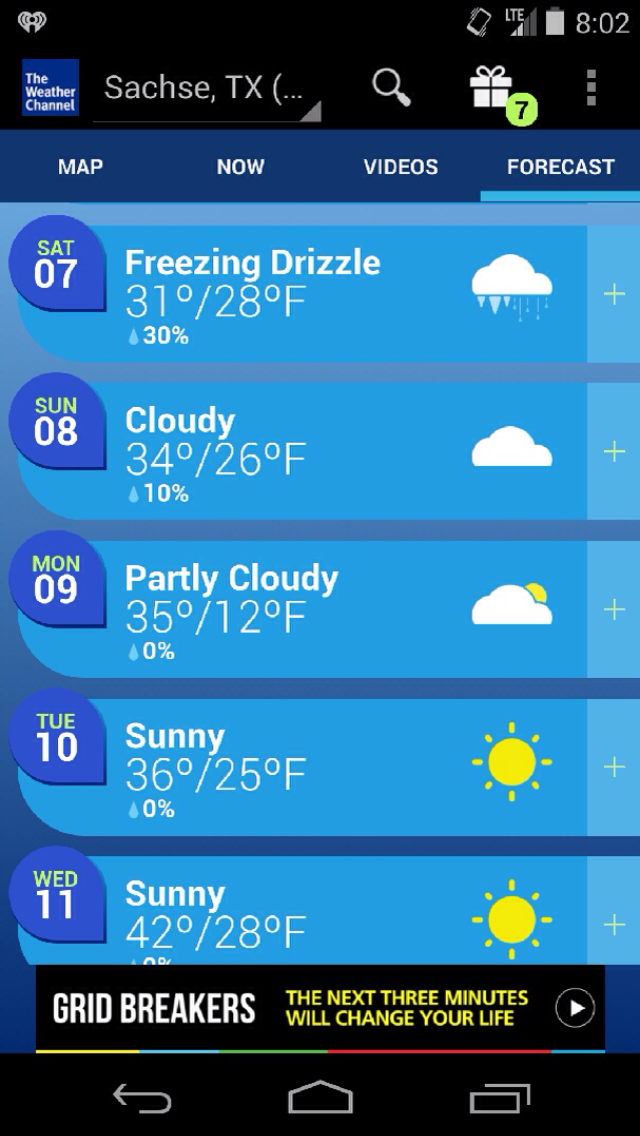
Task: Go back using the system back button
Action: point(142,1098)
